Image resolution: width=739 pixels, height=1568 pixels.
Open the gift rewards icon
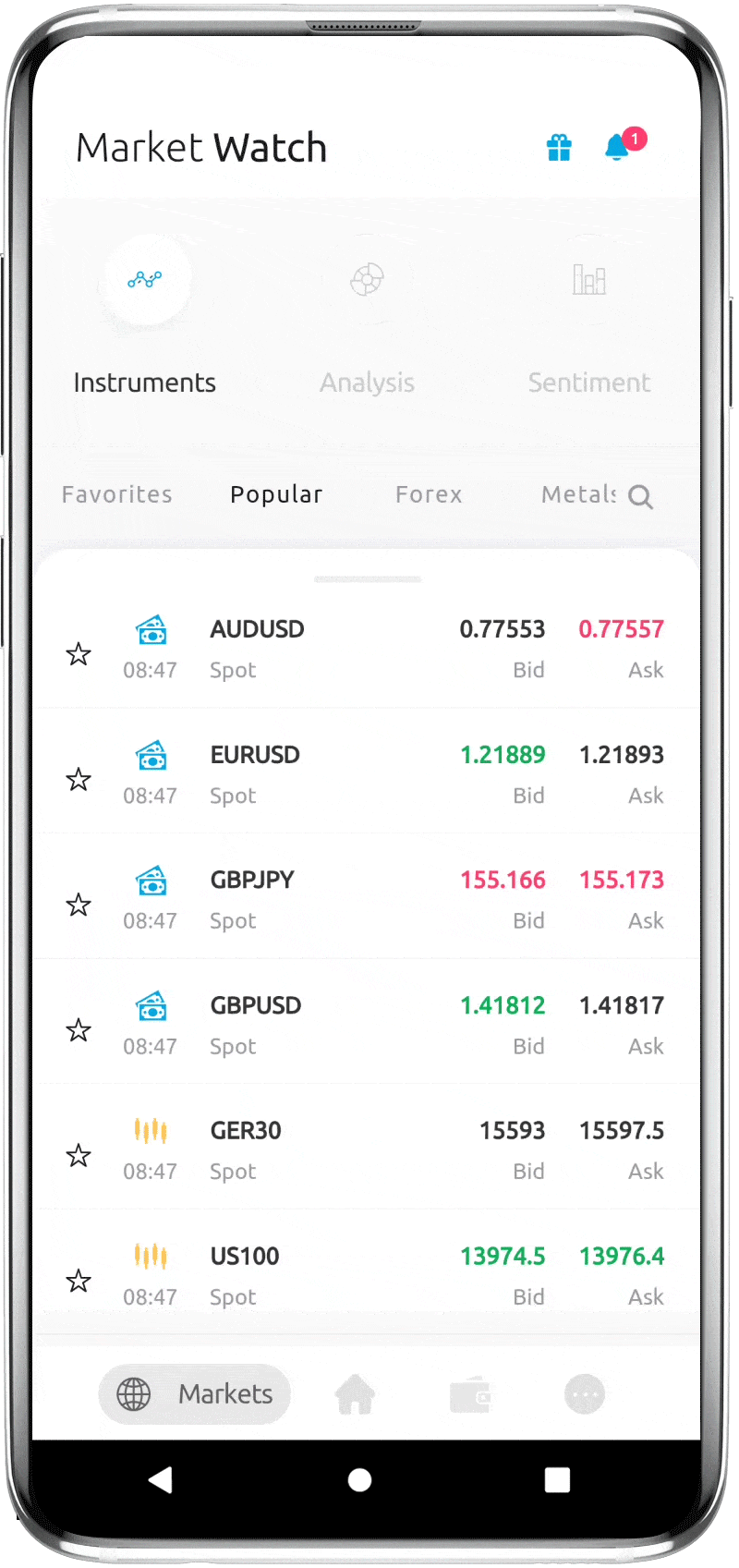(559, 148)
